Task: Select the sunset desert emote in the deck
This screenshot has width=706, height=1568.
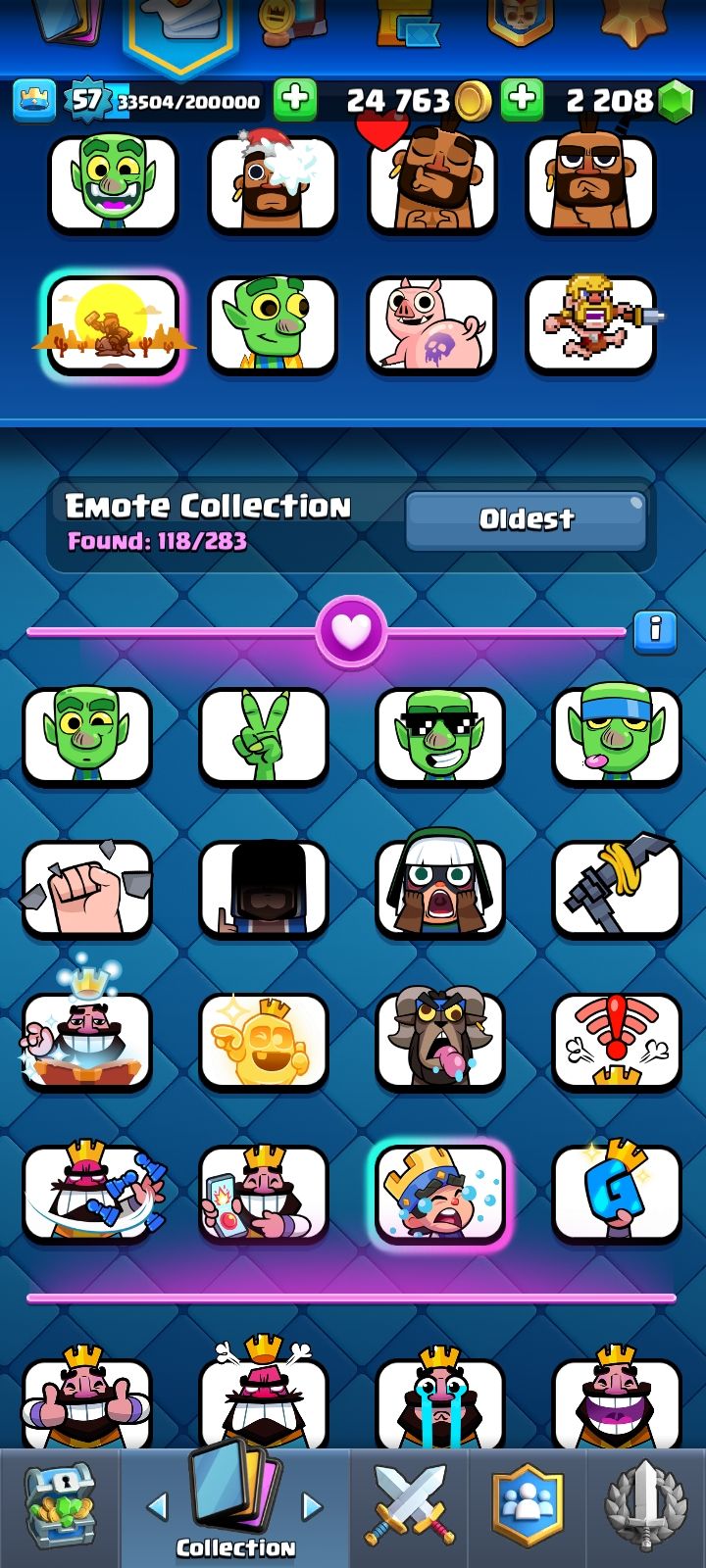Action: (114, 325)
